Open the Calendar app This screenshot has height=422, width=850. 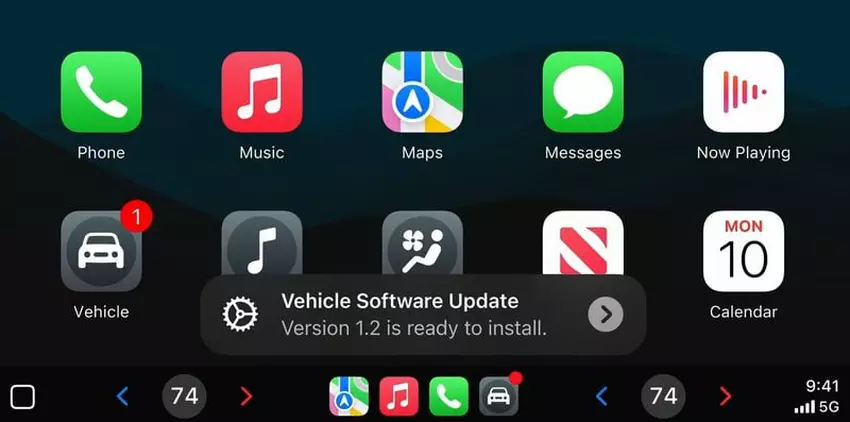[x=743, y=251]
